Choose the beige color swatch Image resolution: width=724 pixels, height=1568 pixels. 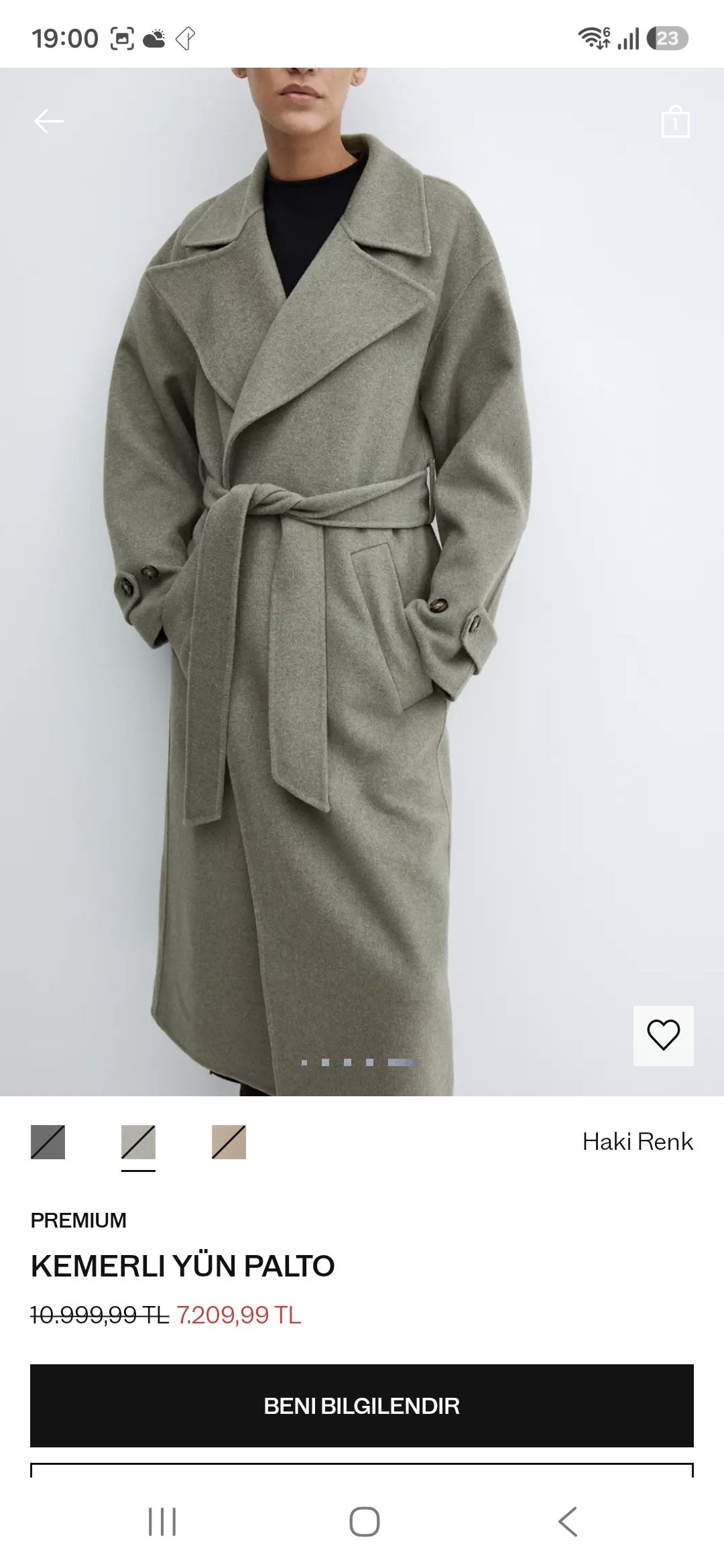229,1142
